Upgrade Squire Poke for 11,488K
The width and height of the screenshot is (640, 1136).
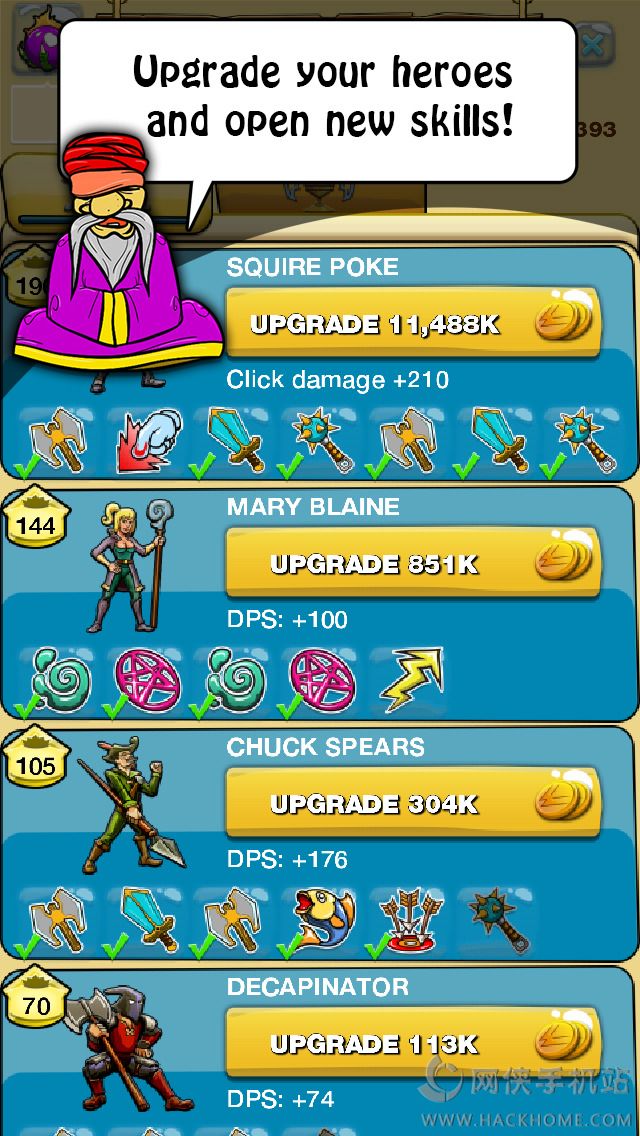click(412, 324)
